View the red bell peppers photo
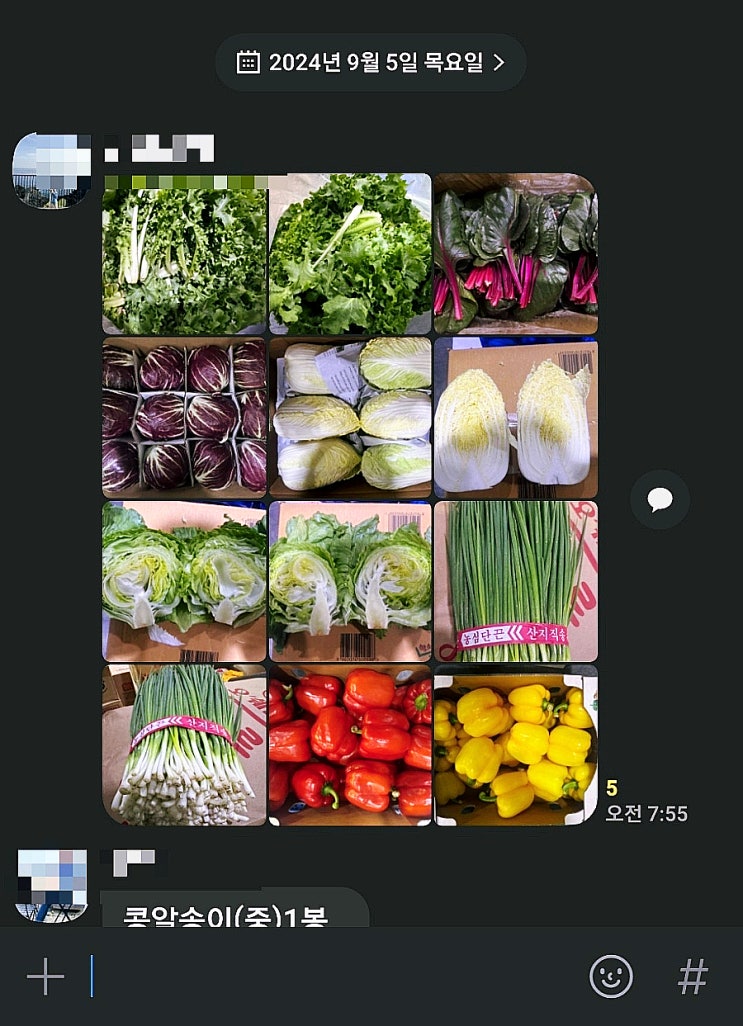Screen dimensions: 743x1026 click(350, 746)
